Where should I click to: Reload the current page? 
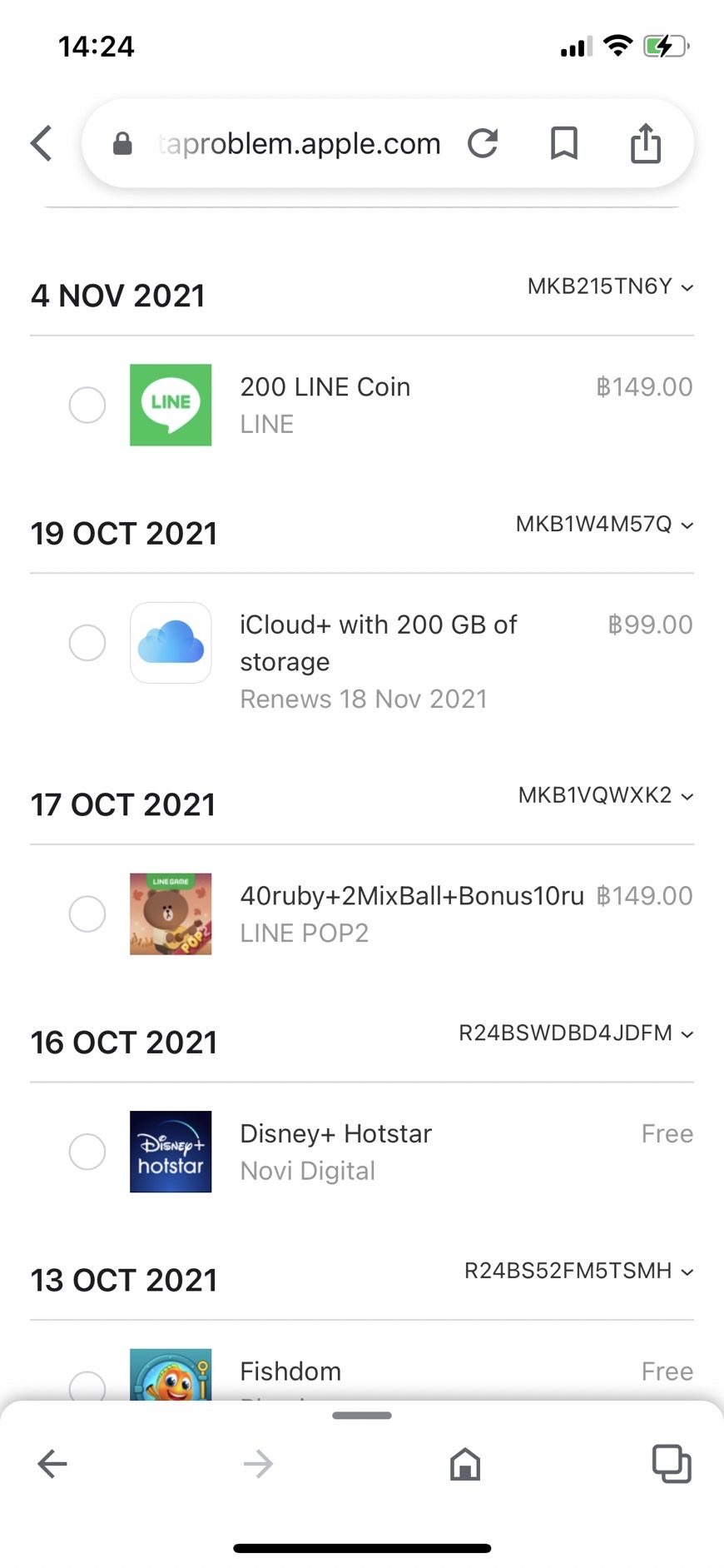[483, 143]
